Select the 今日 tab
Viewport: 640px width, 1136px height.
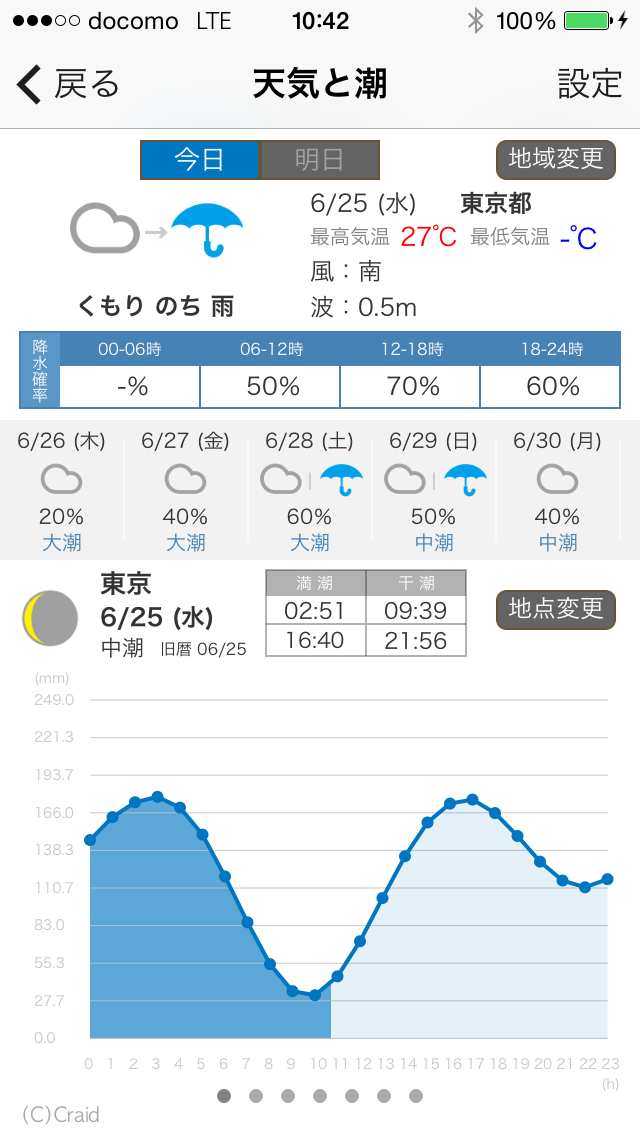click(199, 159)
